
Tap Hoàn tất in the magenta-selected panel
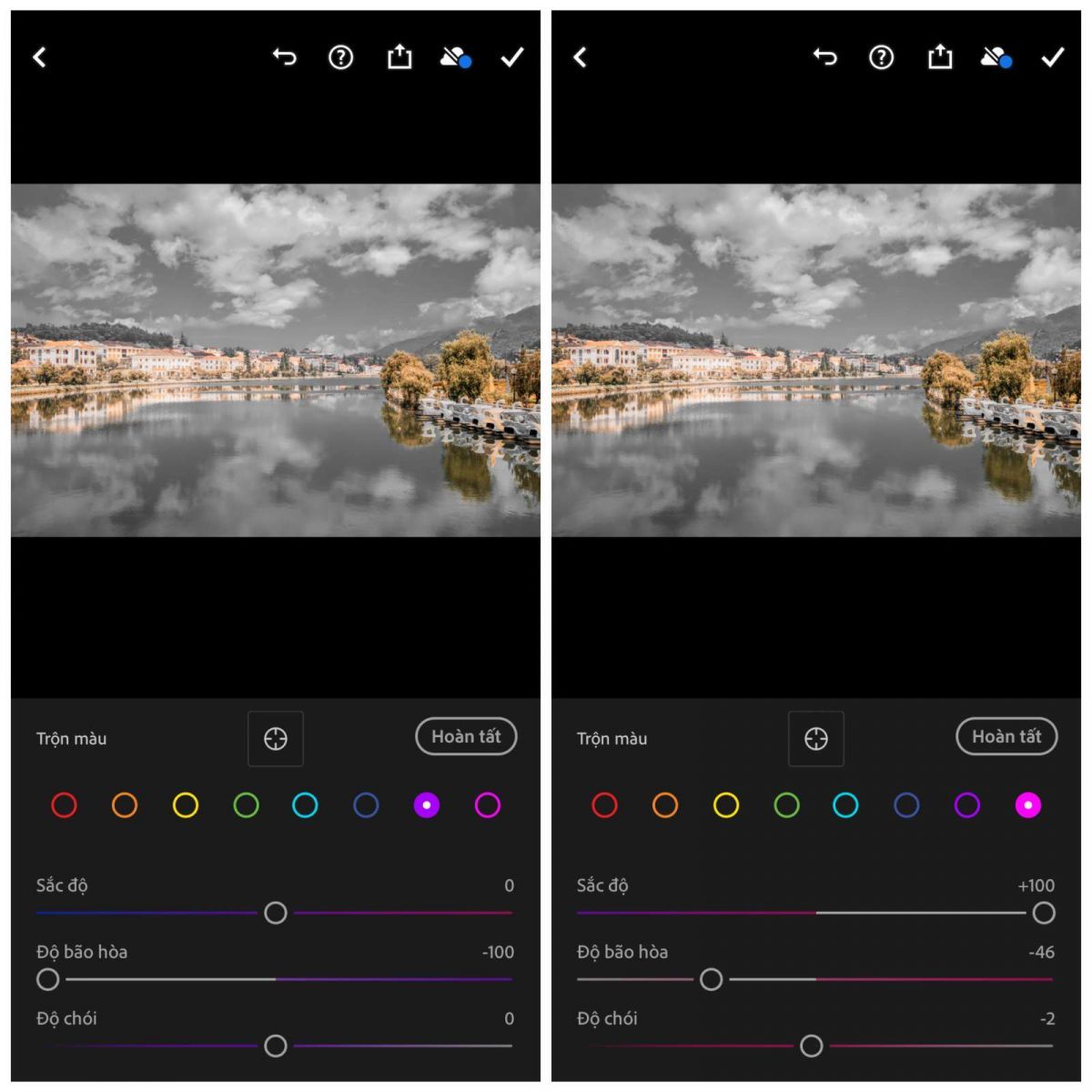tap(1006, 737)
